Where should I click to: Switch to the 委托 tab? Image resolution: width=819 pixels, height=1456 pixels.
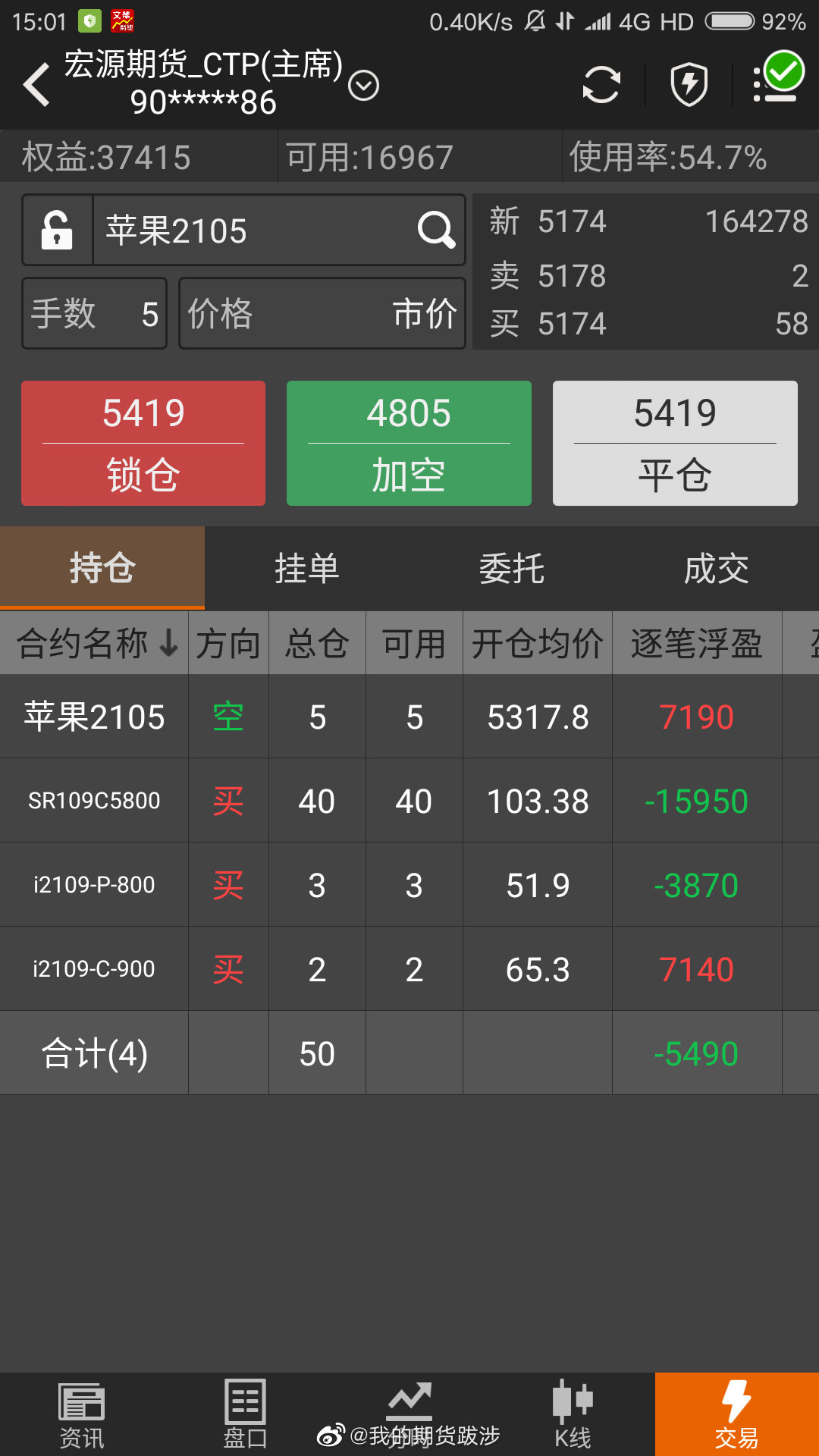click(x=511, y=568)
